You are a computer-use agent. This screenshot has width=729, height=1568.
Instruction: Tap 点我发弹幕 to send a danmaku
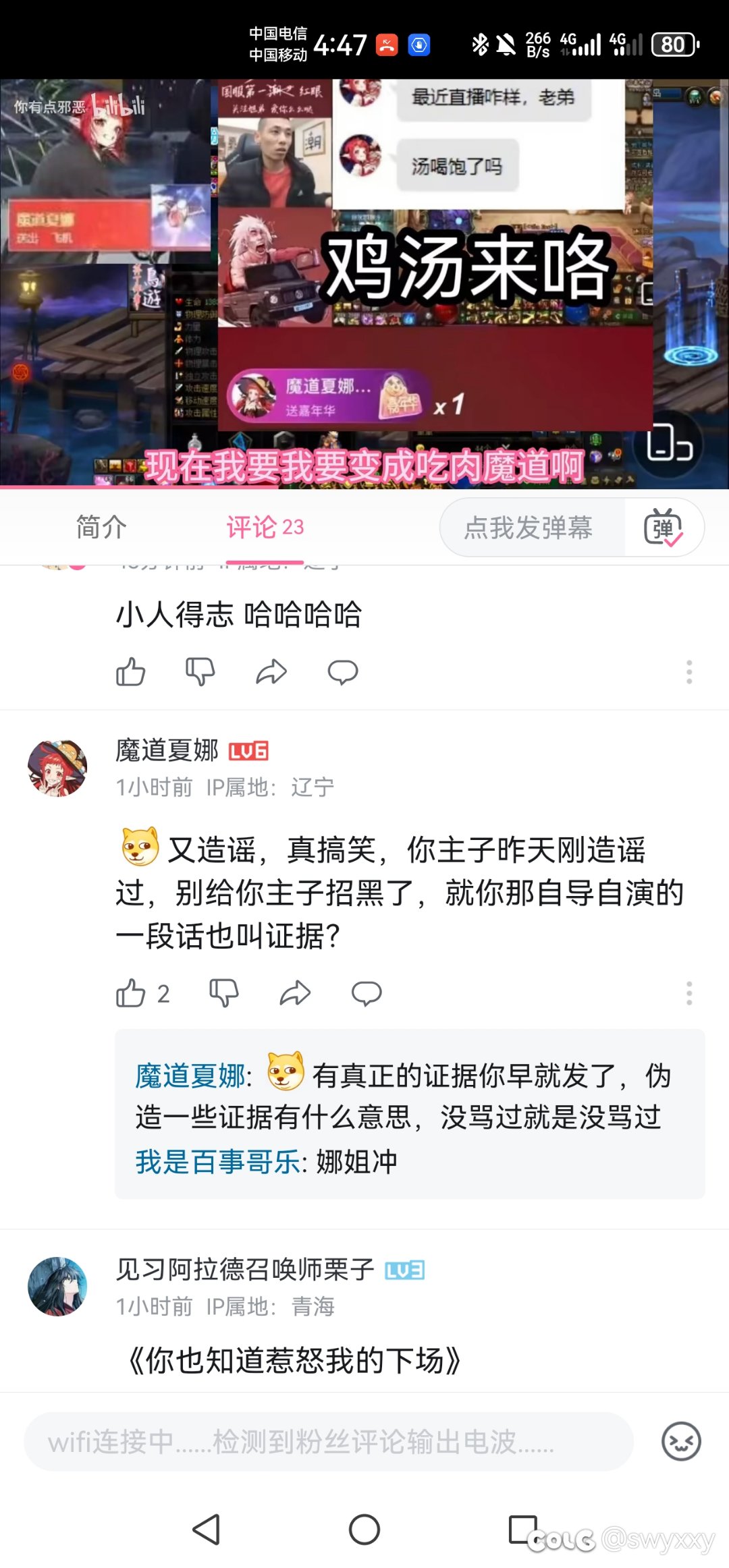pos(528,527)
